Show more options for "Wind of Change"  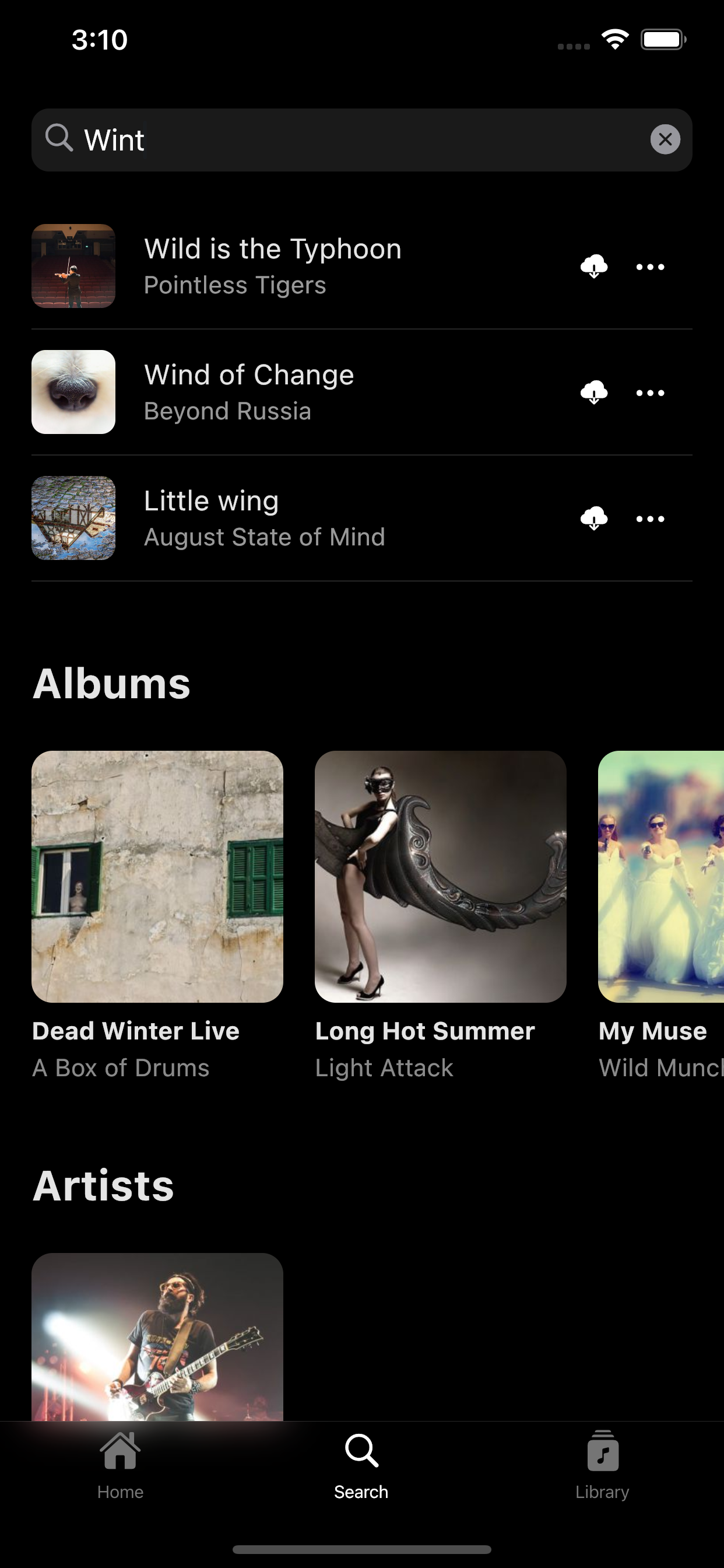pyautogui.click(x=650, y=393)
